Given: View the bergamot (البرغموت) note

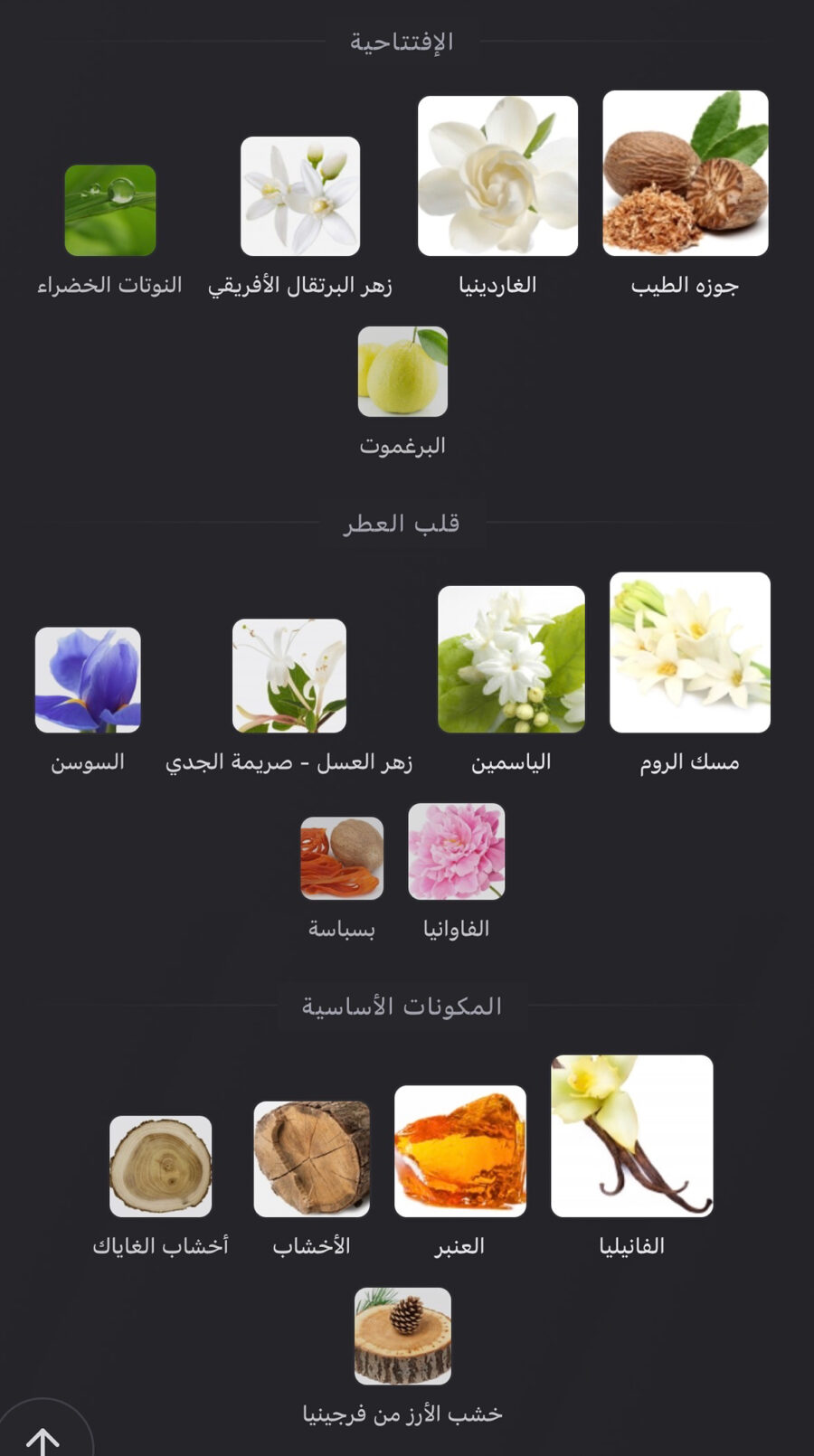Looking at the screenshot, I should click(x=402, y=372).
